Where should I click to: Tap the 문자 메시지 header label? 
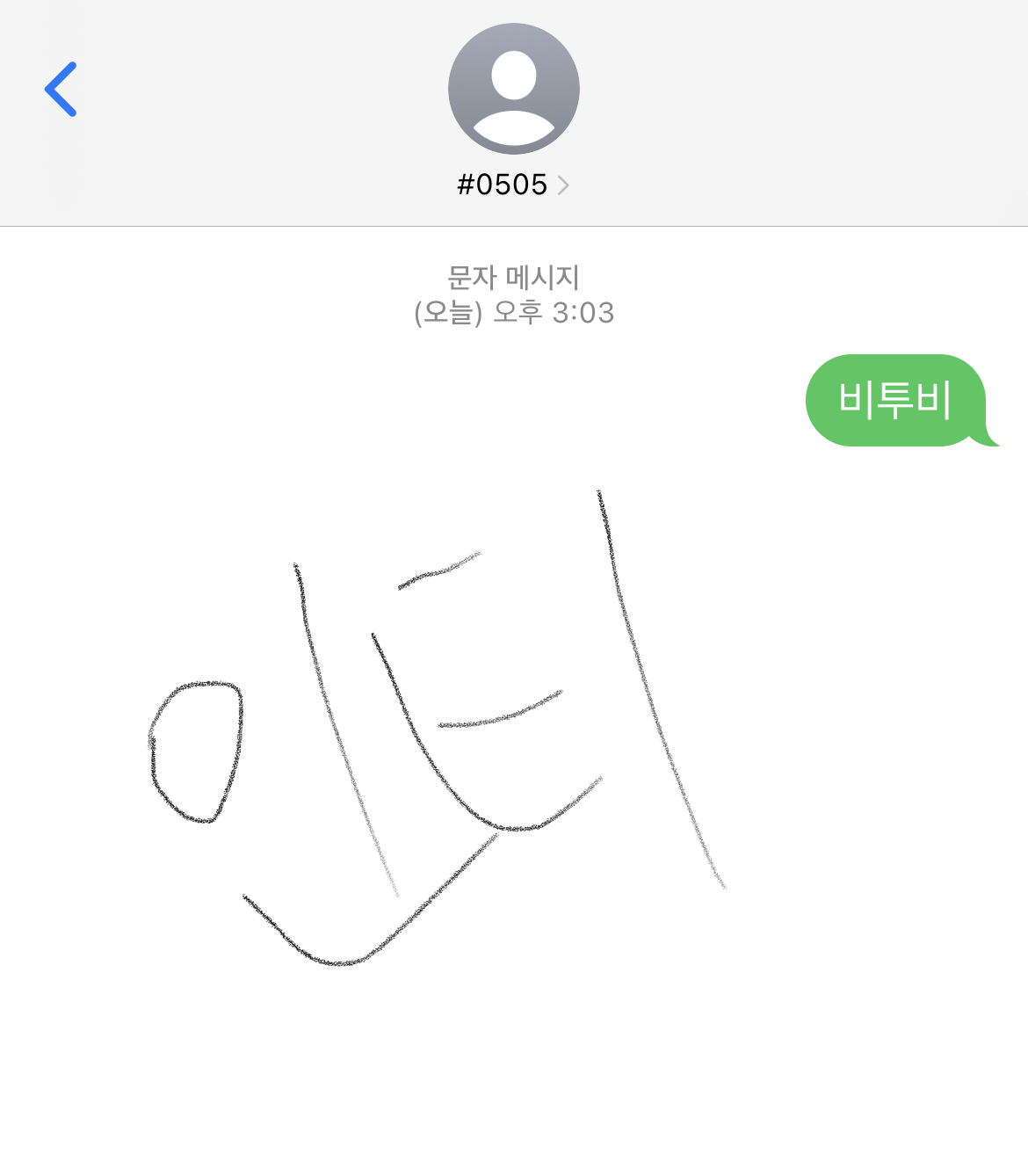coord(514,278)
